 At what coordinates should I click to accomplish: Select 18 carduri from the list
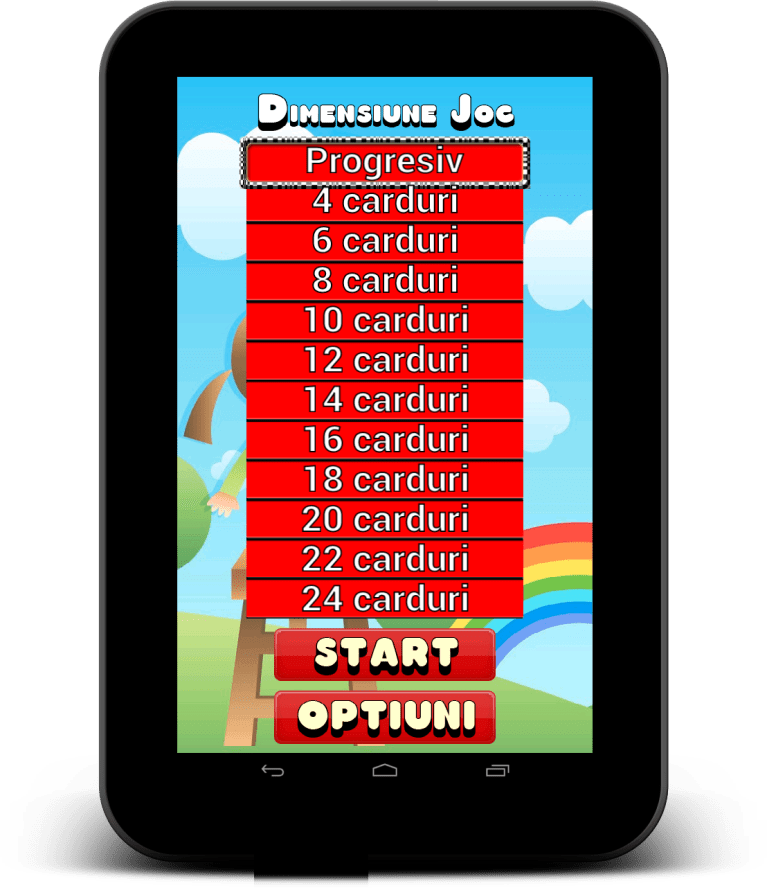385,479
